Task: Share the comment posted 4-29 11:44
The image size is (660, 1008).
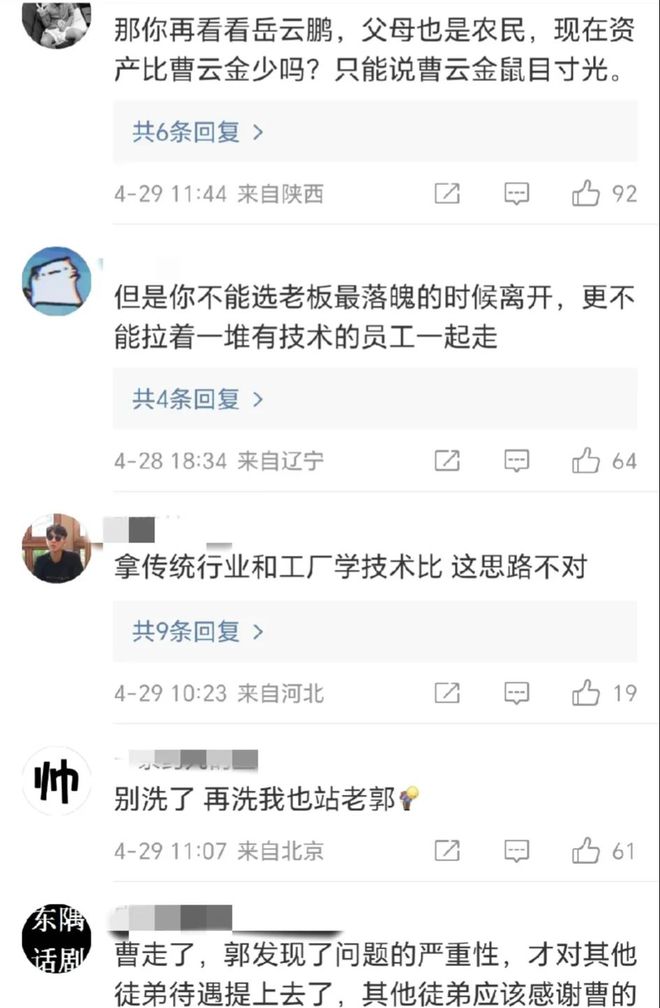Action: pos(447,194)
